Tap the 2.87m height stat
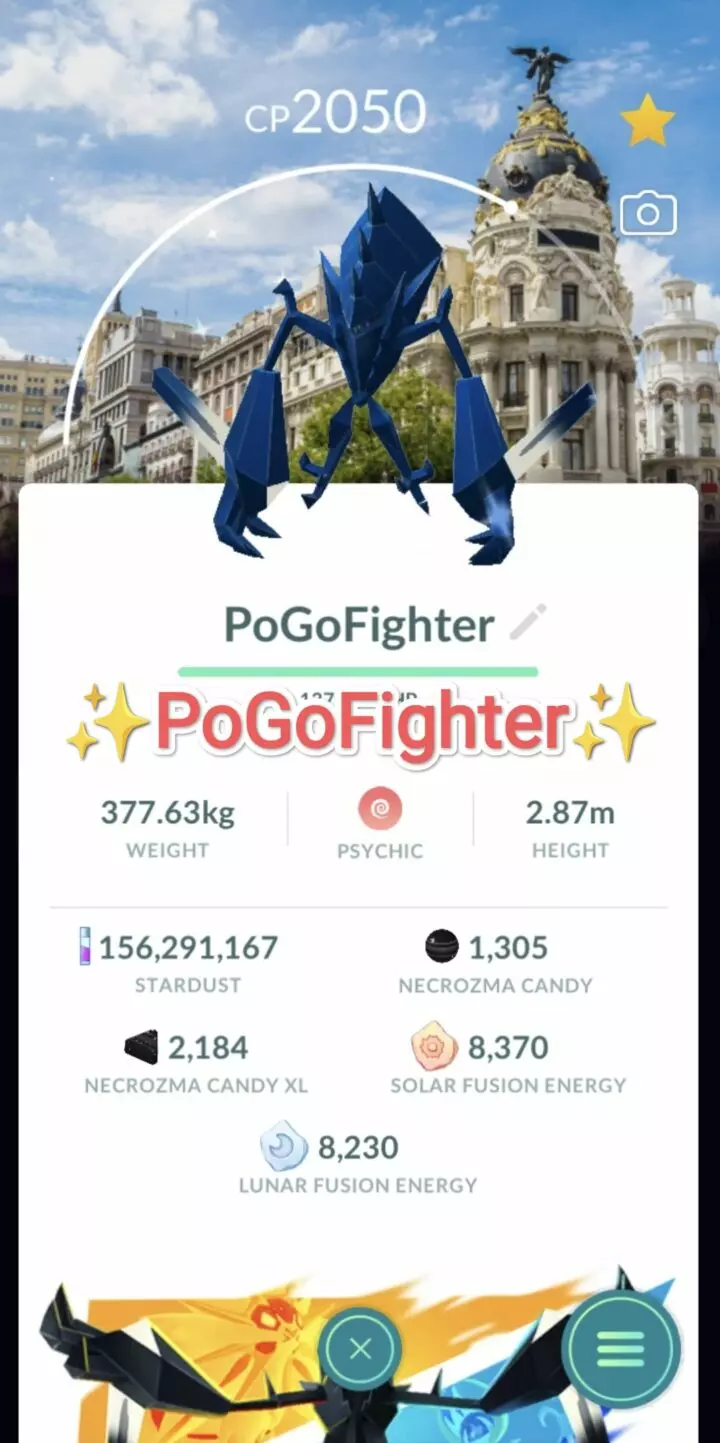 click(x=569, y=812)
